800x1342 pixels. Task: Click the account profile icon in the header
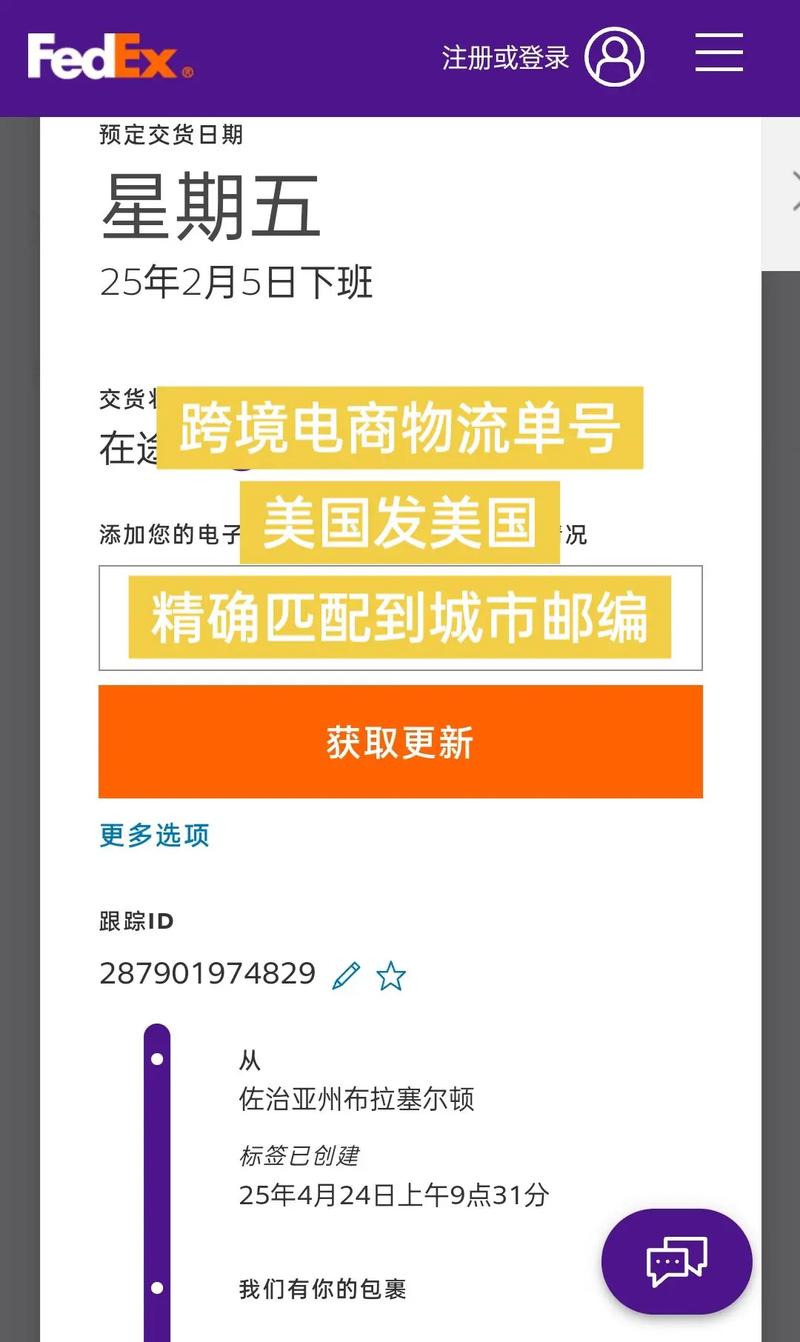pos(617,57)
